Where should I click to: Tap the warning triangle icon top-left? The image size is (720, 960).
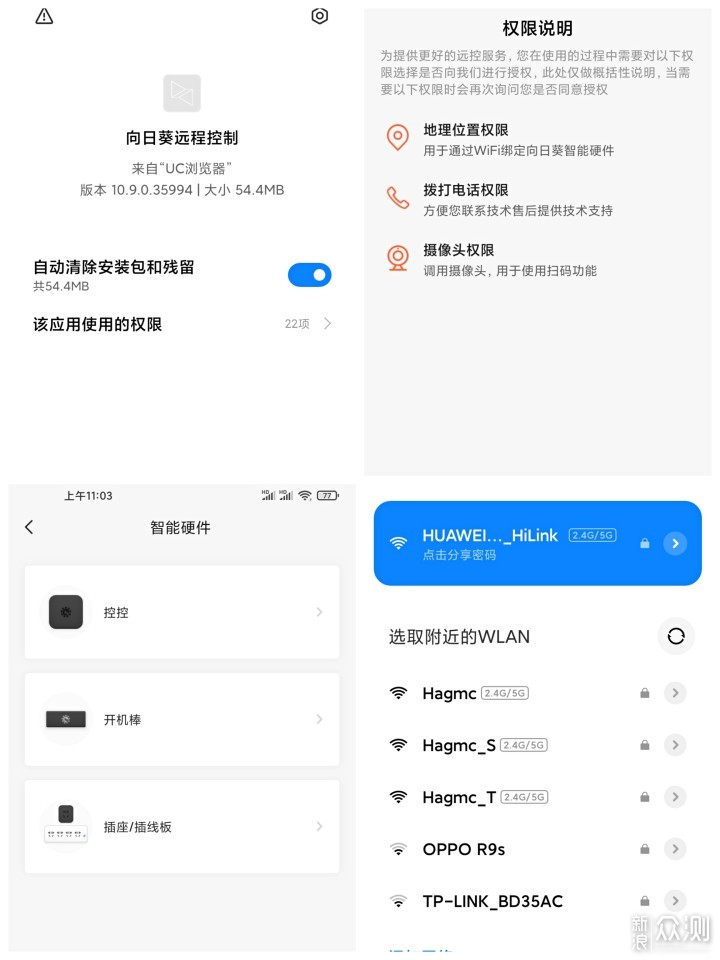(41, 16)
